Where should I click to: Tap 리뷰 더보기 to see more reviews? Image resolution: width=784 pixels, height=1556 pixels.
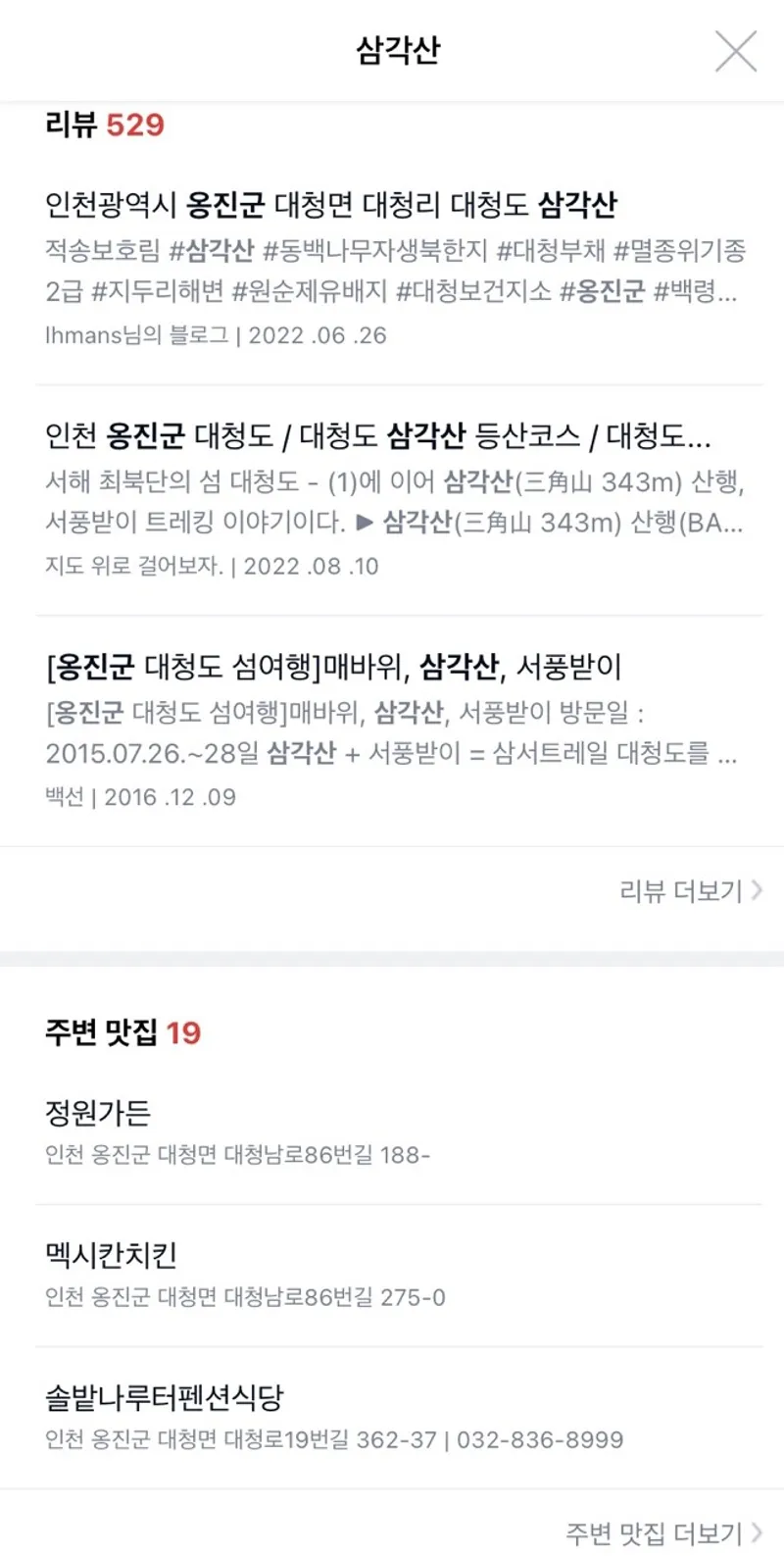tap(690, 890)
